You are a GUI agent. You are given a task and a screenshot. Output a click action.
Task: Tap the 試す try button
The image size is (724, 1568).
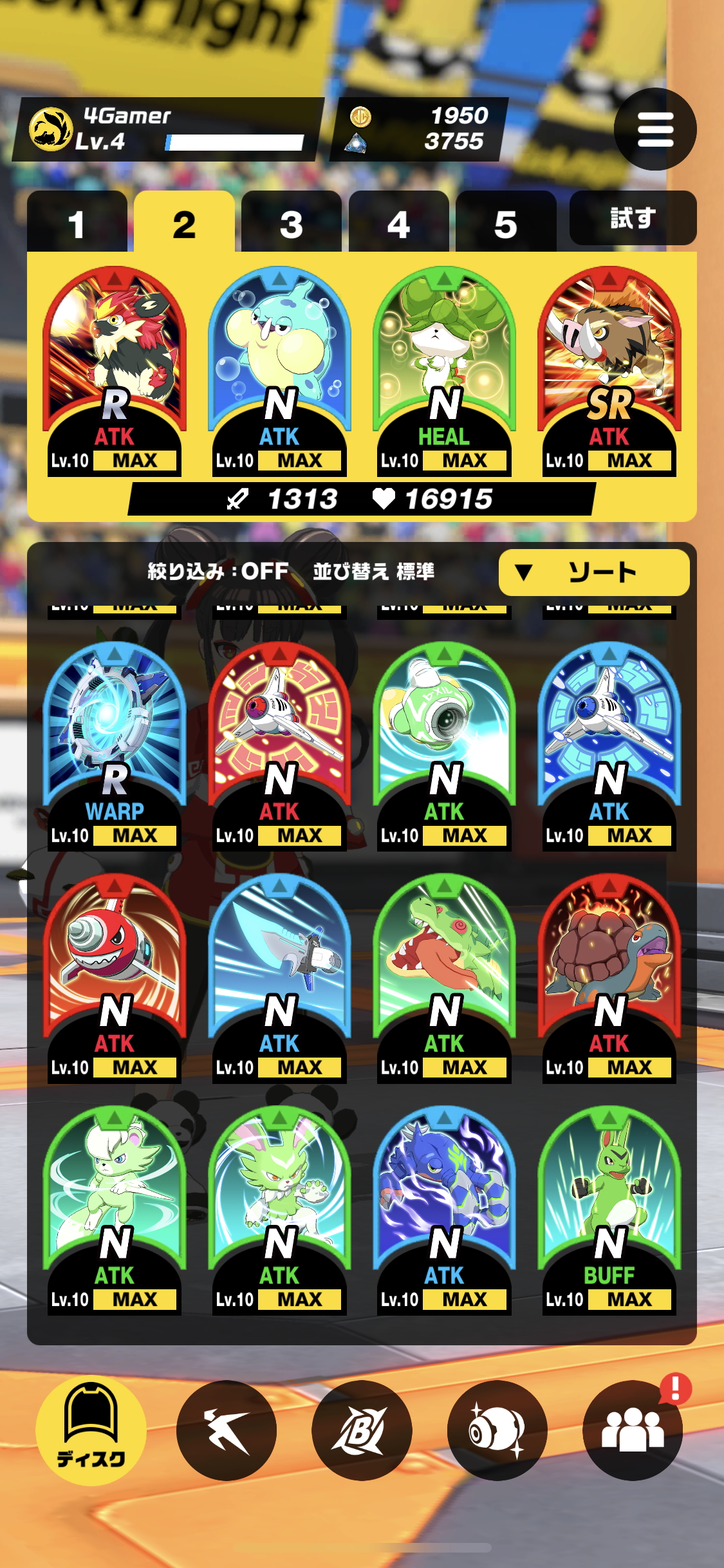click(x=632, y=218)
